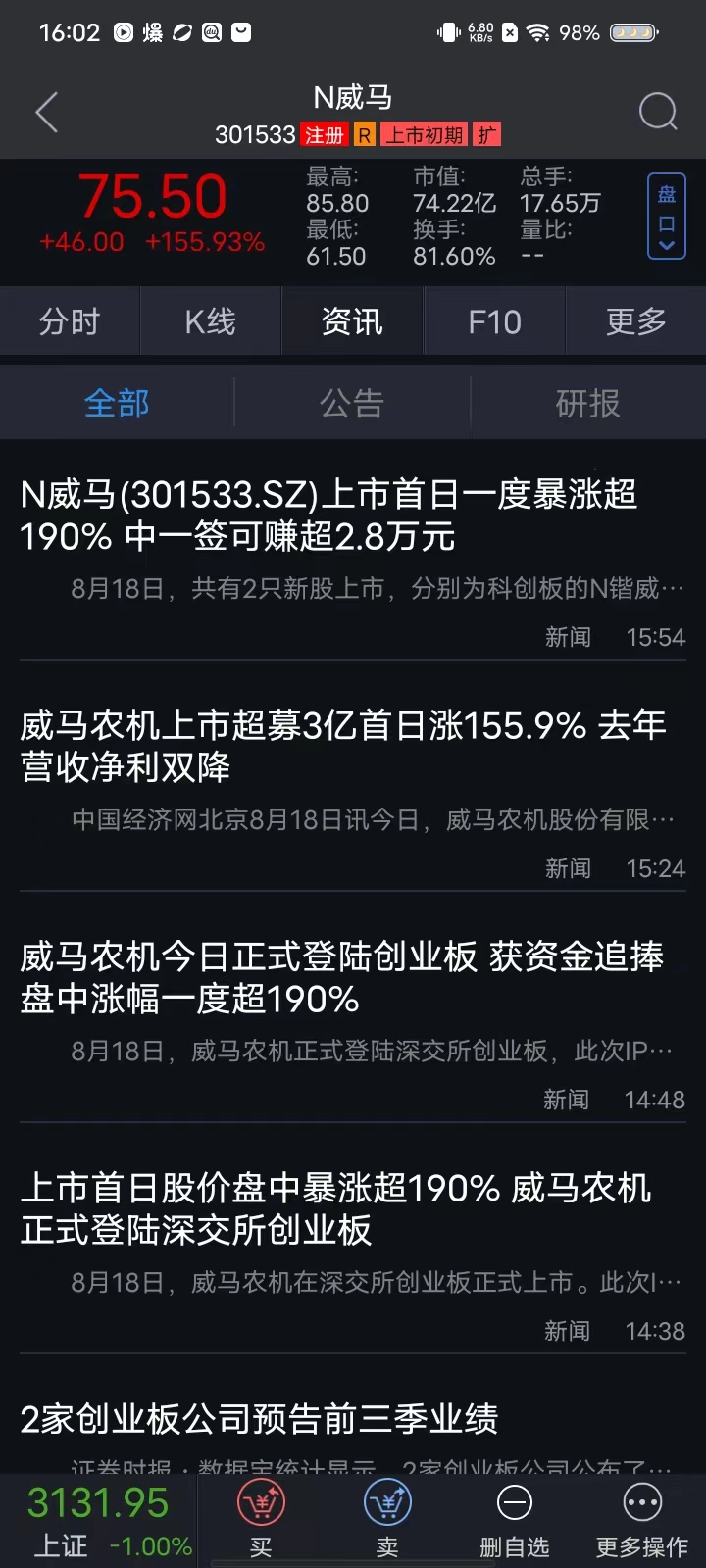Filter the list by 公告

tap(352, 403)
